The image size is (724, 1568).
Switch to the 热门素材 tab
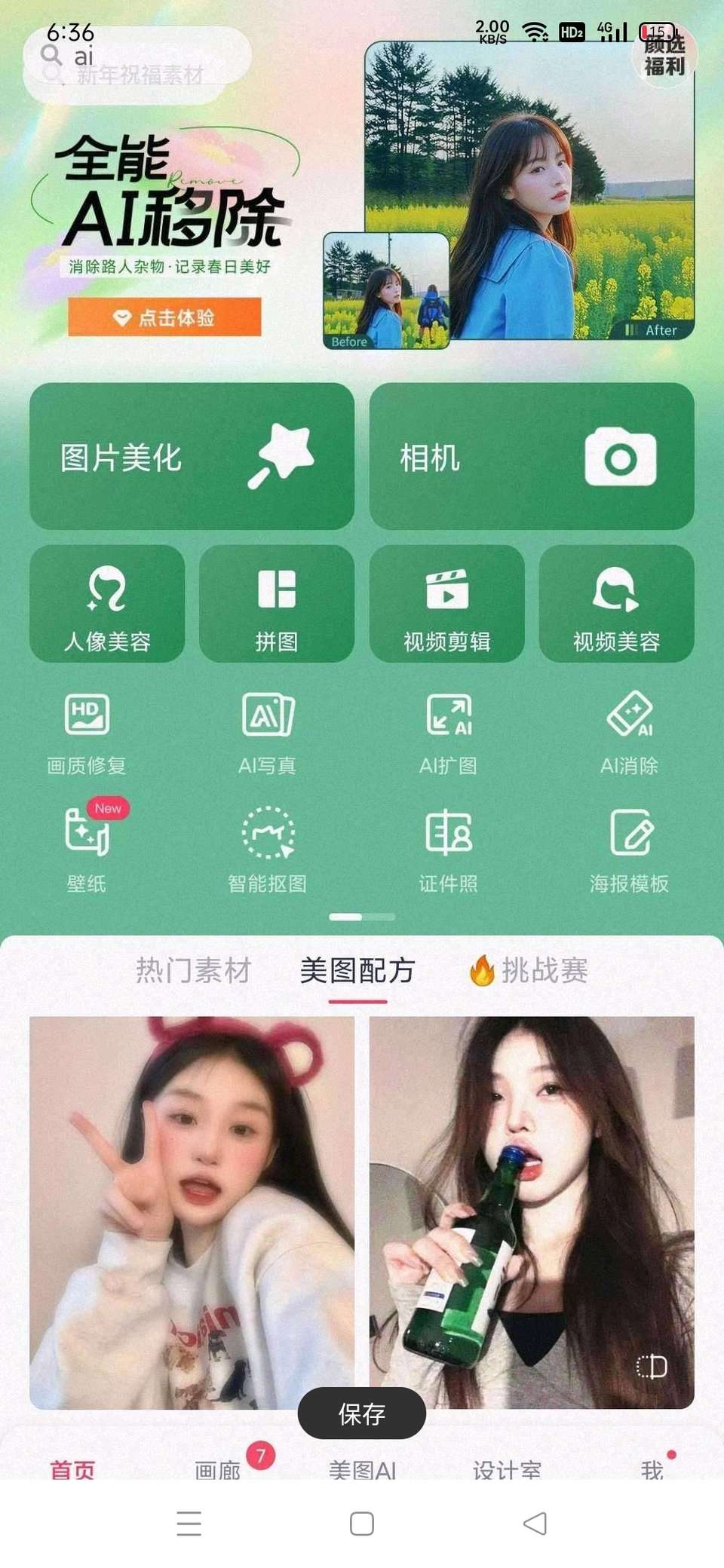click(193, 970)
